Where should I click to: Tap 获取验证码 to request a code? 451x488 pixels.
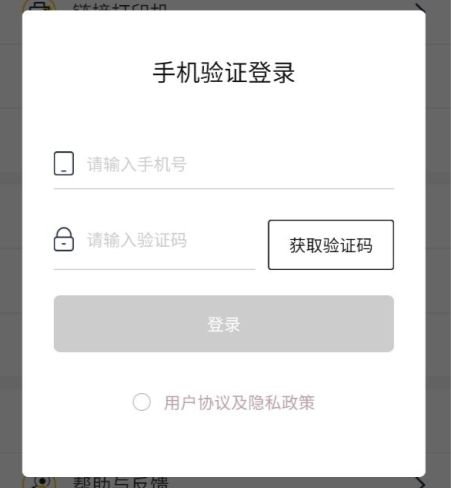click(331, 245)
